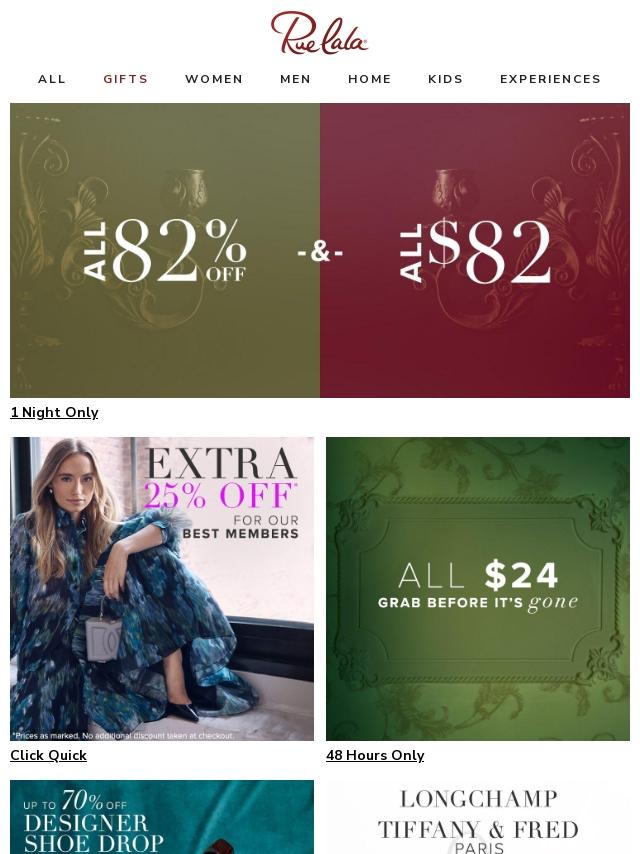Switch to the WOMEN category
The width and height of the screenshot is (640, 854).
(x=214, y=79)
